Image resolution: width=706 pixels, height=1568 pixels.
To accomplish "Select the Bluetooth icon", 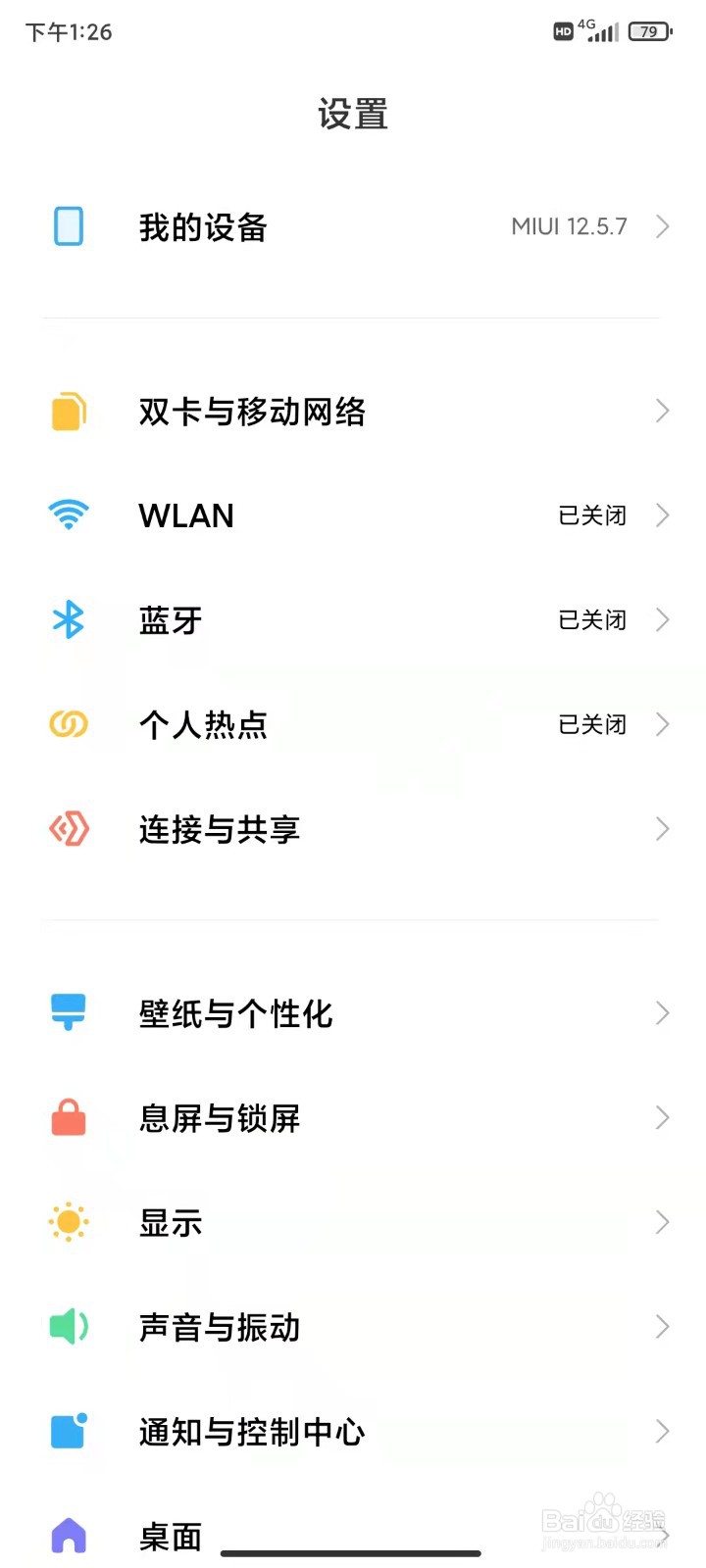I will 67,619.
